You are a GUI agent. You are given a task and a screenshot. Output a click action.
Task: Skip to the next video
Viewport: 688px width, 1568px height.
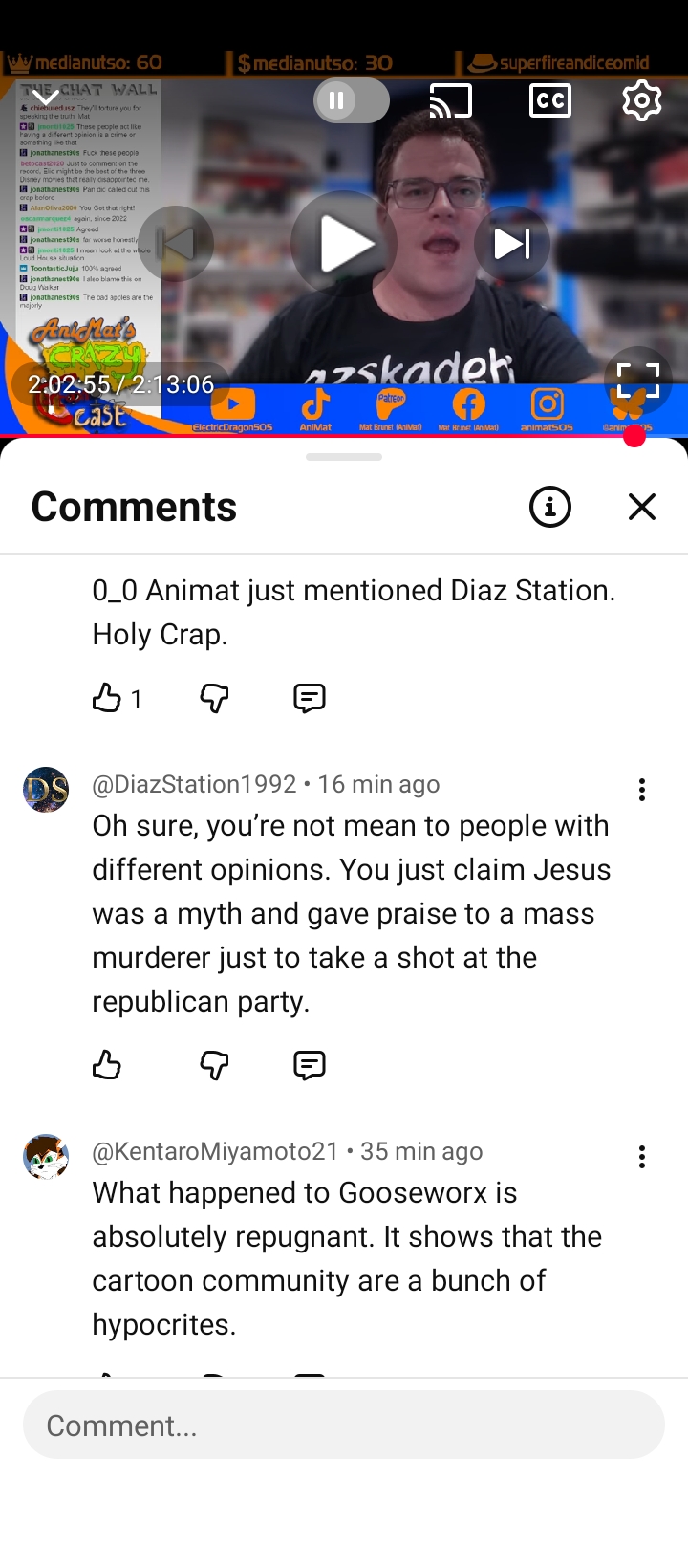(512, 244)
